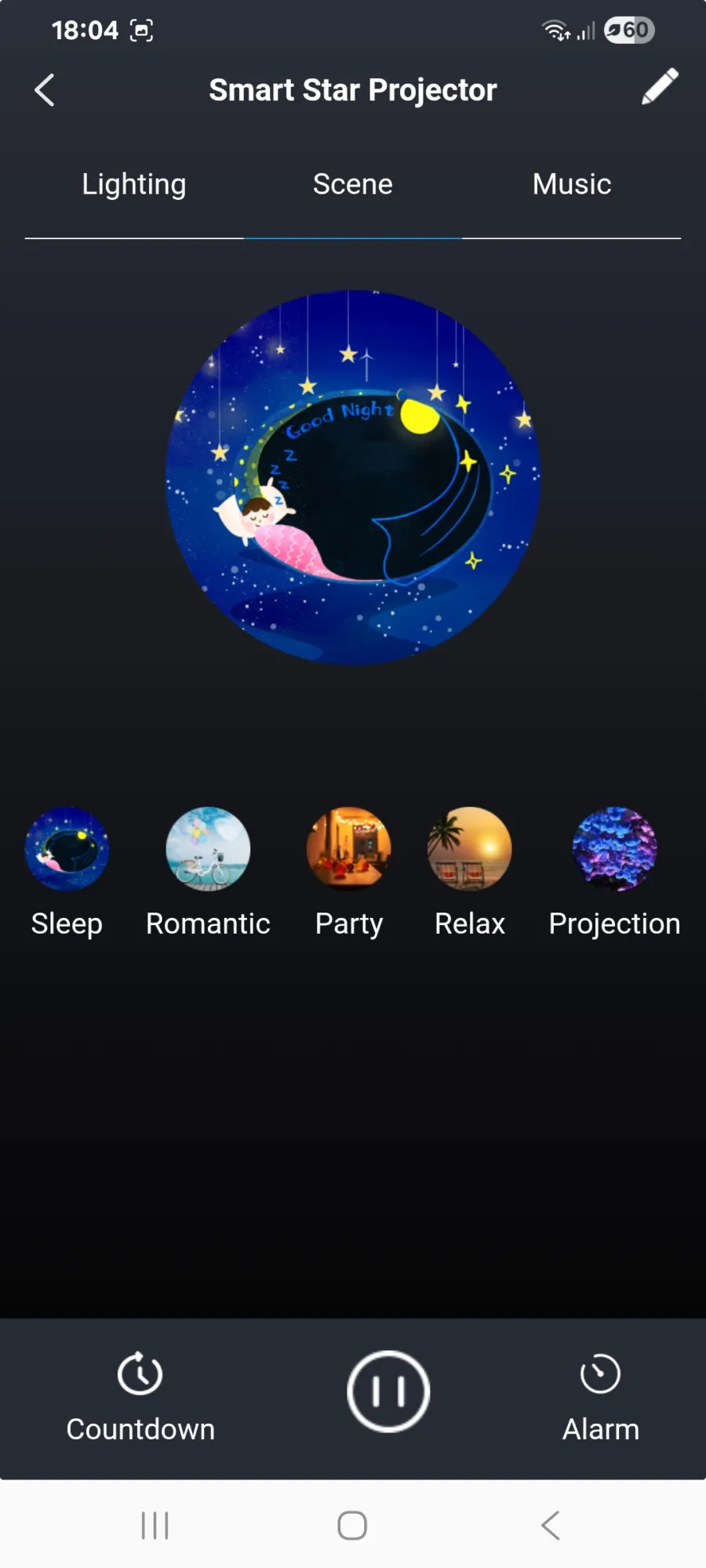Image resolution: width=706 pixels, height=1568 pixels.
Task: Pause the projector
Action: click(388, 1392)
